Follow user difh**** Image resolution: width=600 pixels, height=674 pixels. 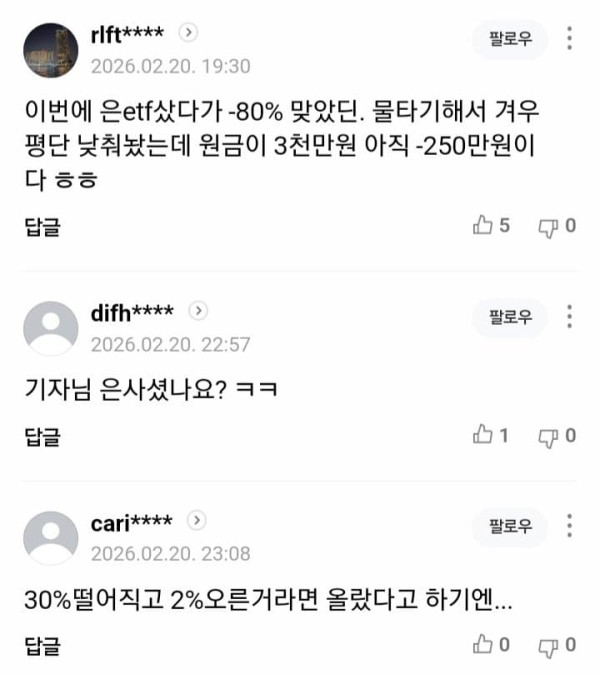tap(510, 318)
